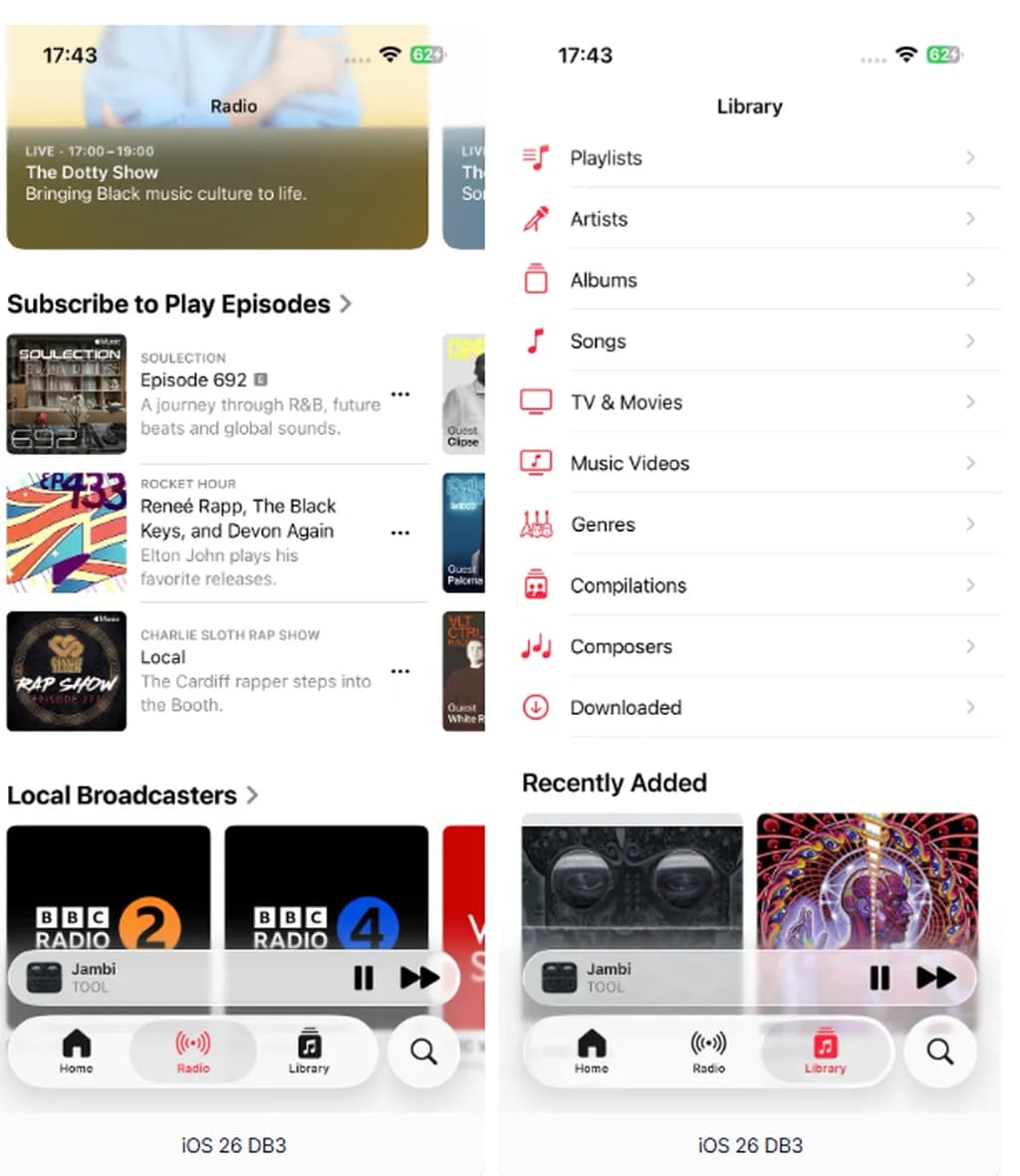
Task: Expand the Albums row chevron
Action: pyautogui.click(x=972, y=280)
